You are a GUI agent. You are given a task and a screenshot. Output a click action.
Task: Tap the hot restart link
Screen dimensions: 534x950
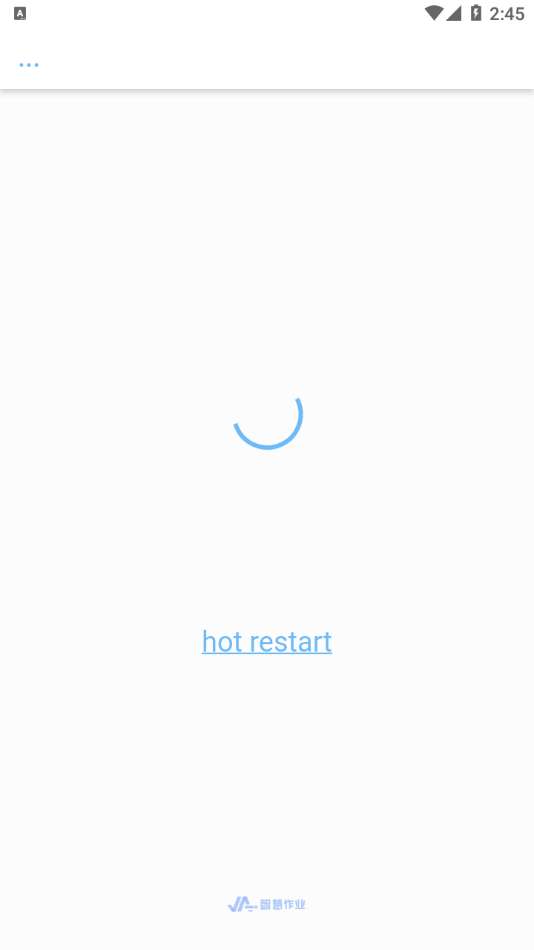pyautogui.click(x=267, y=642)
